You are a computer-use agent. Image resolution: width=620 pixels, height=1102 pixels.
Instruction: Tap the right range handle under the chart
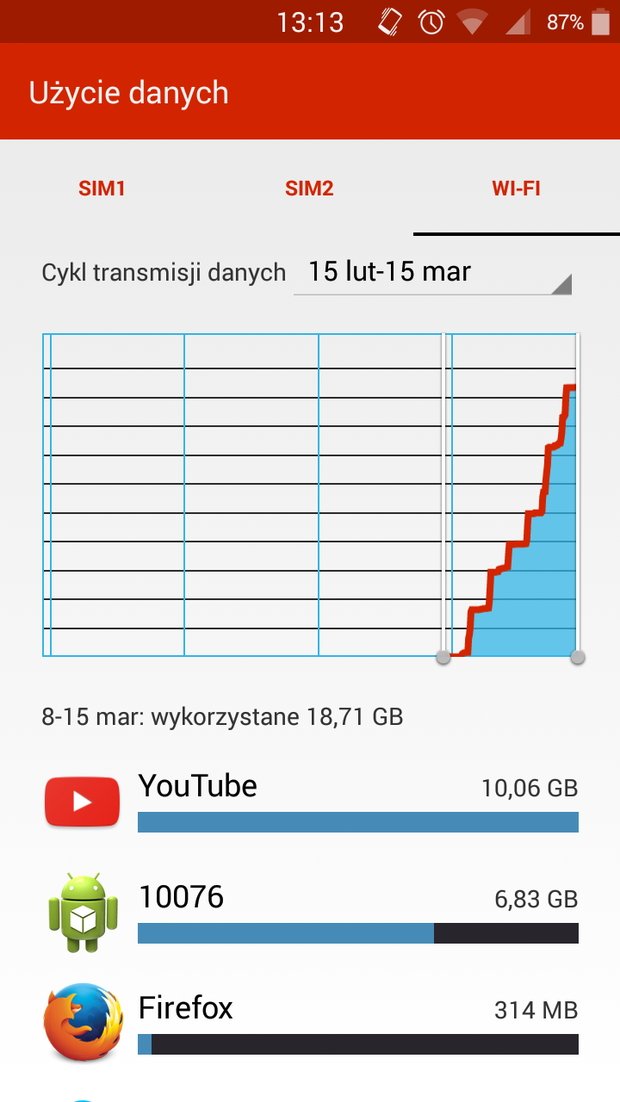[x=577, y=657]
